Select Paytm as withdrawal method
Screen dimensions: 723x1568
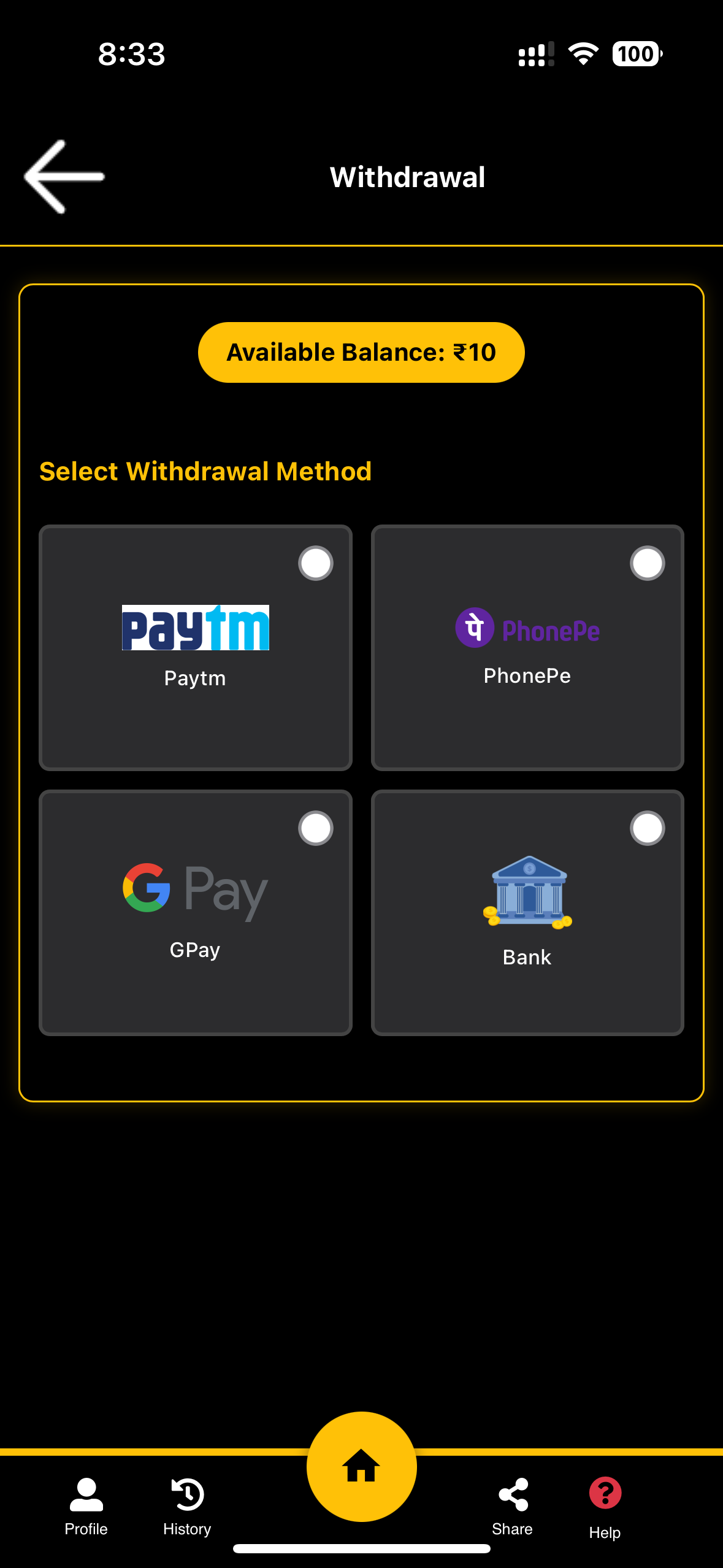(195, 647)
